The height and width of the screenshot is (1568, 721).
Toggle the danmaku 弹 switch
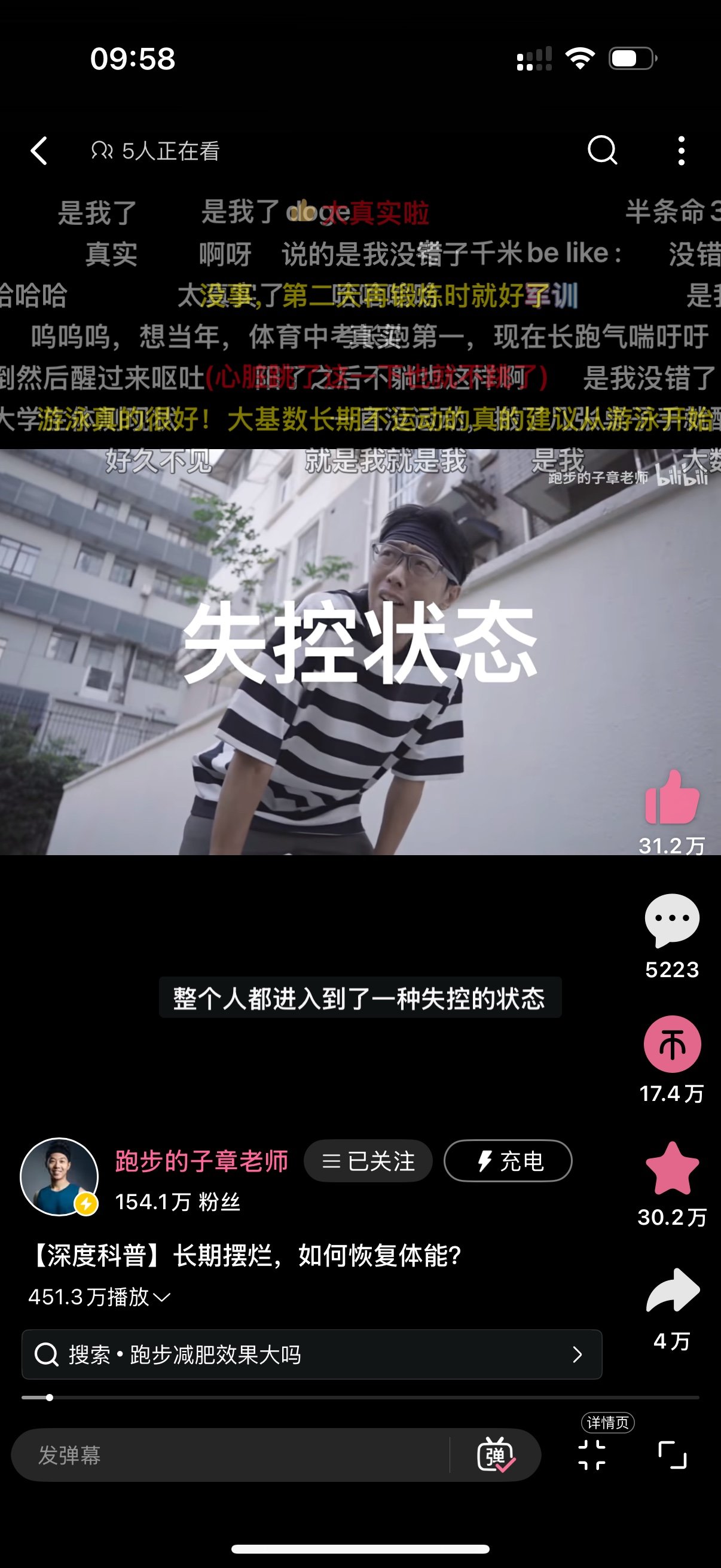click(x=495, y=1456)
